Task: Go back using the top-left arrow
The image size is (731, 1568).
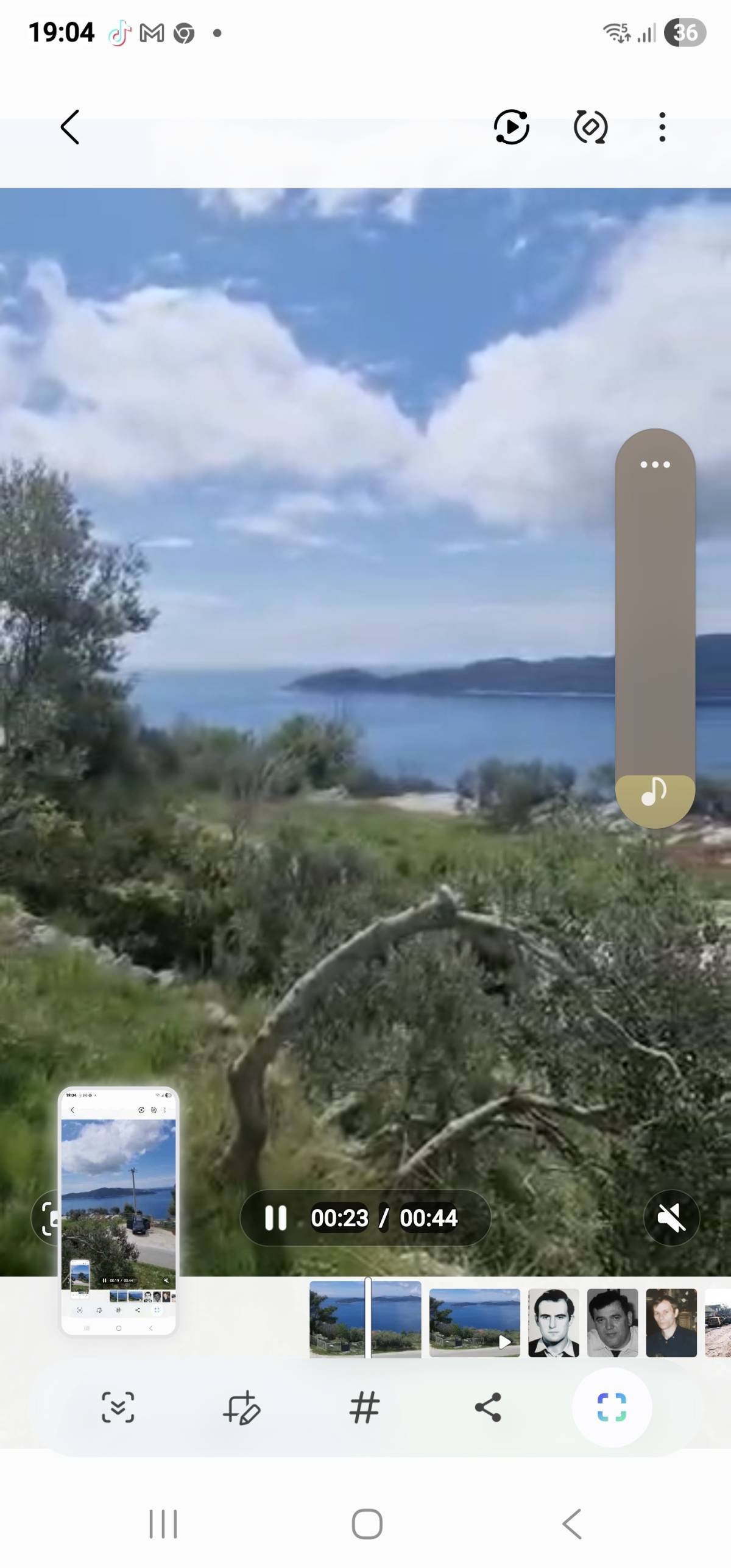Action: [70, 127]
